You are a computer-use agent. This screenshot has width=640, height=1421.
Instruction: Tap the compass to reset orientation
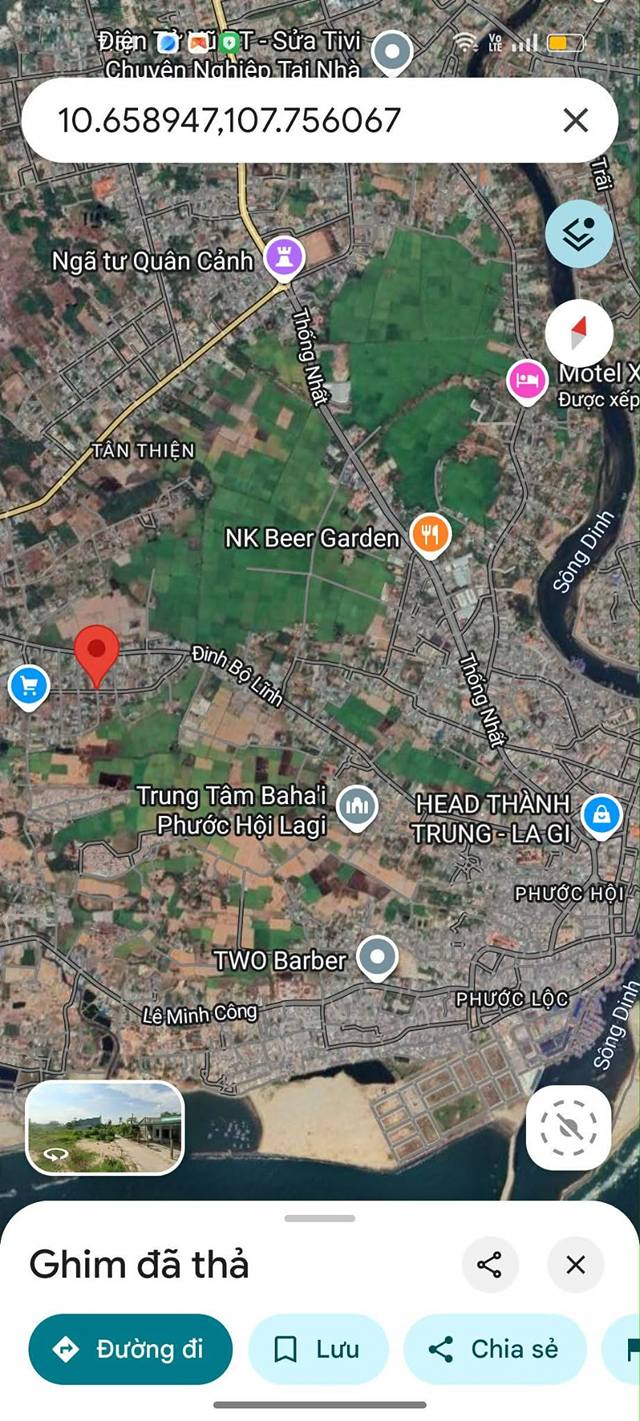click(579, 333)
